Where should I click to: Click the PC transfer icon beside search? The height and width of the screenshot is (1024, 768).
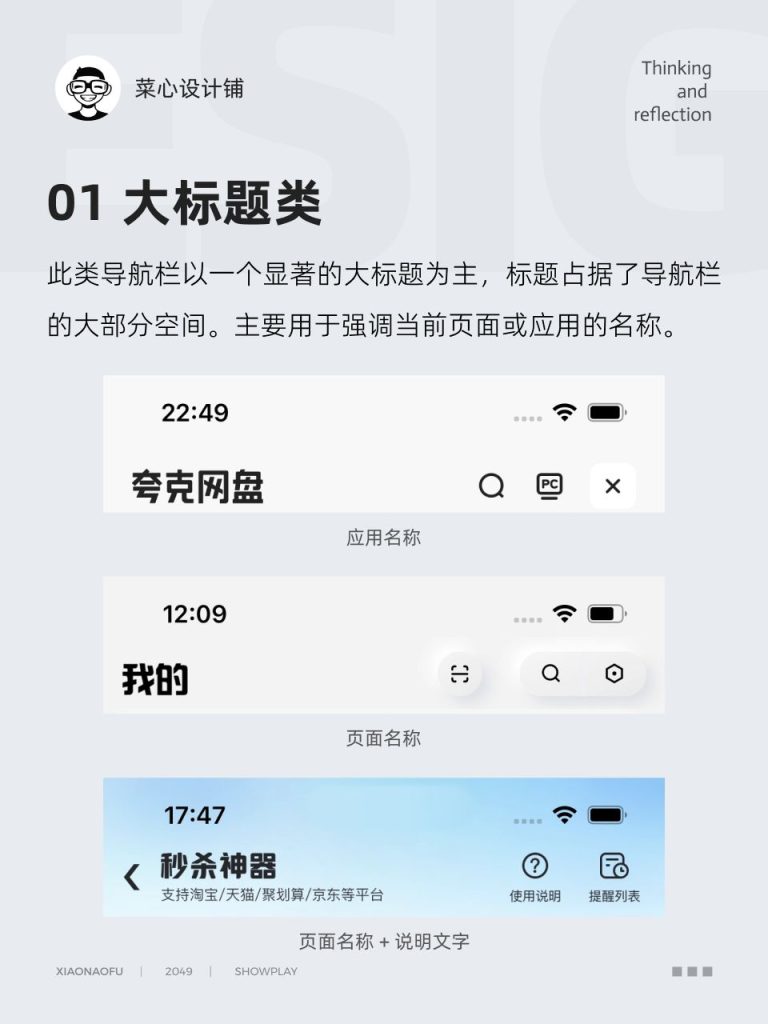tap(548, 487)
